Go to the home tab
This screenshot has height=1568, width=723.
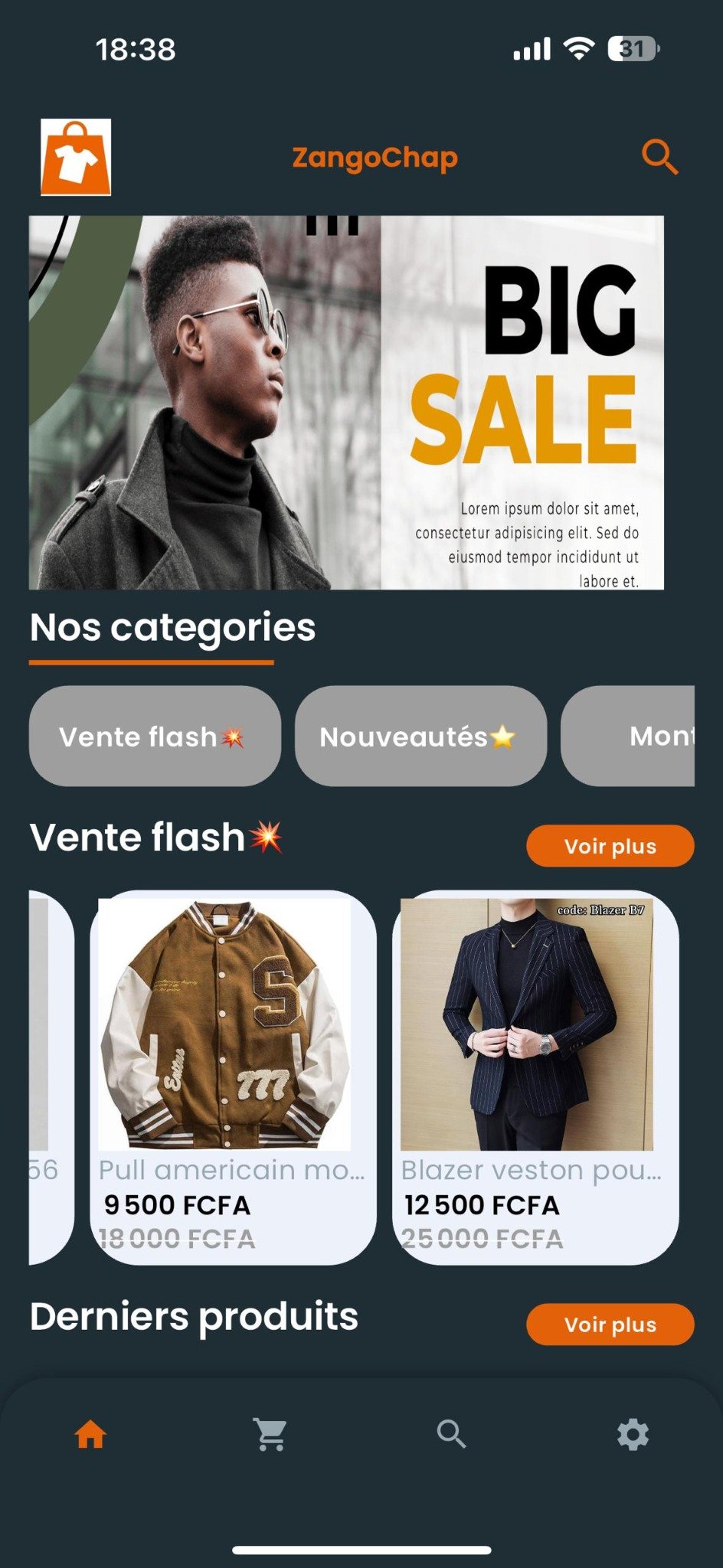(90, 1435)
